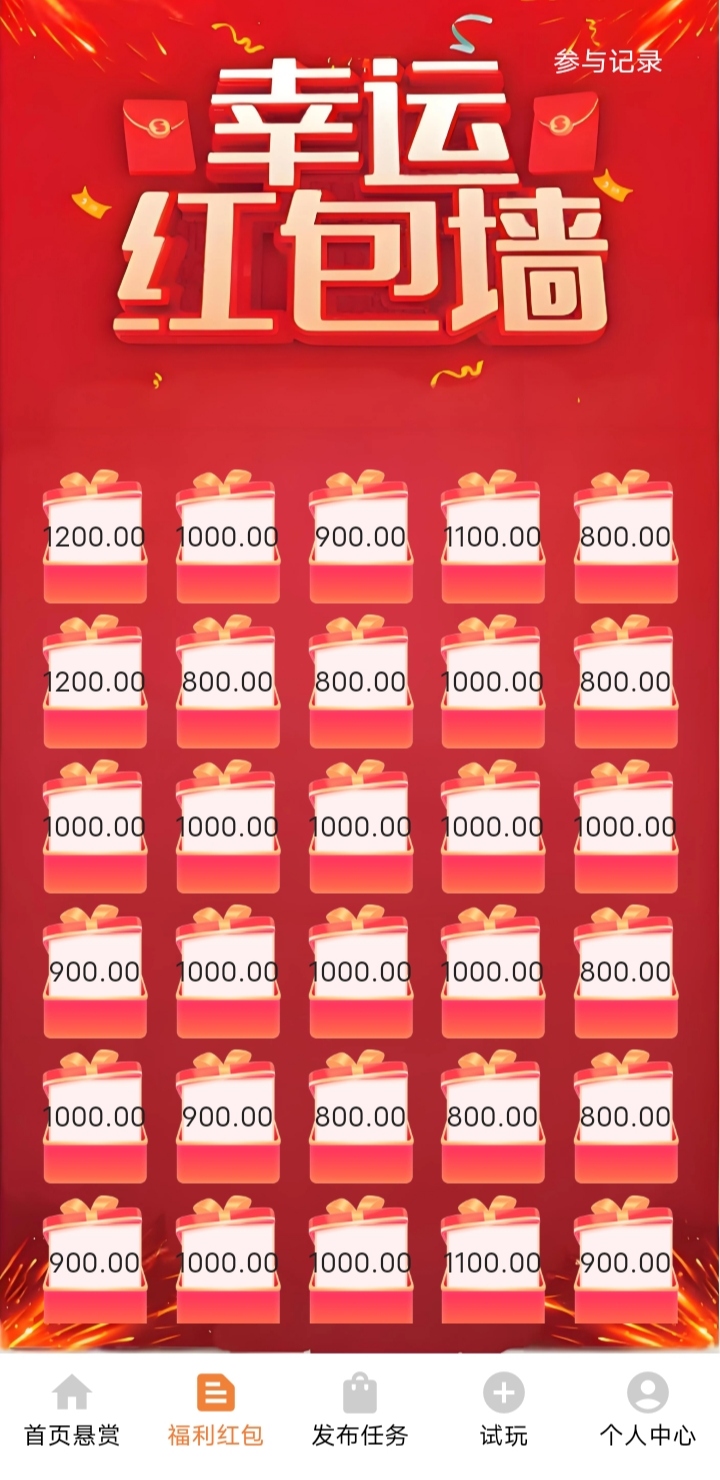The width and height of the screenshot is (720, 1480).
Task: Open the top-row 900.00 gift box
Action: (x=360, y=537)
